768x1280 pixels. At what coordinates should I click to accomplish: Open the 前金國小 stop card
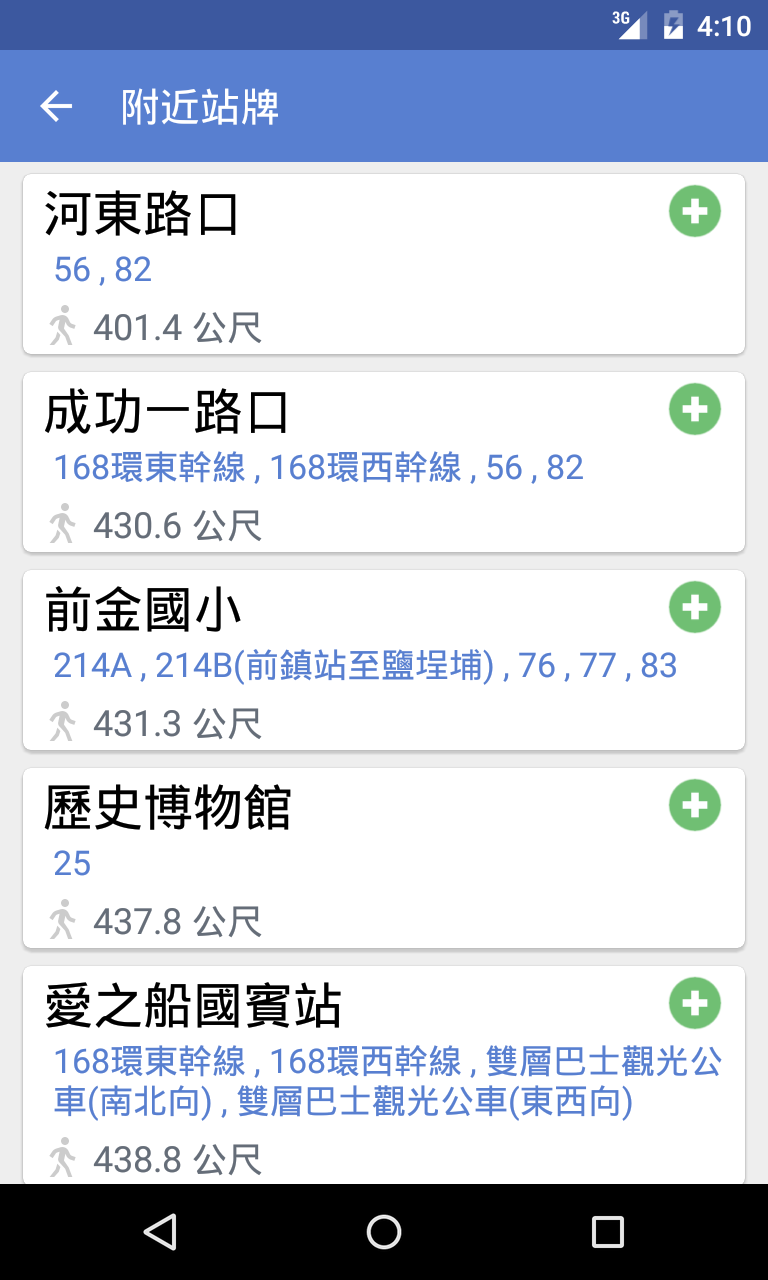[384, 660]
